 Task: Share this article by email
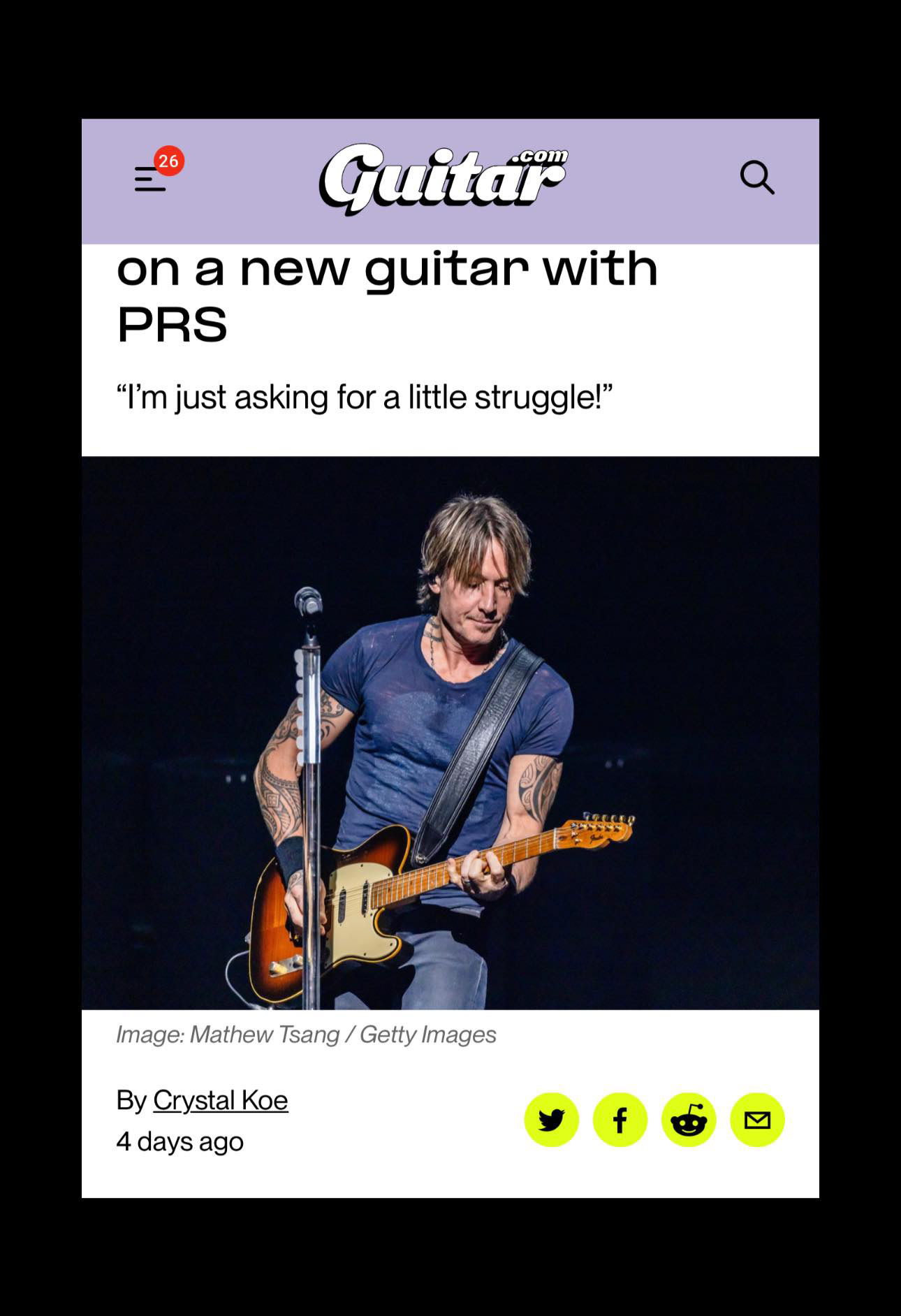(x=756, y=1120)
